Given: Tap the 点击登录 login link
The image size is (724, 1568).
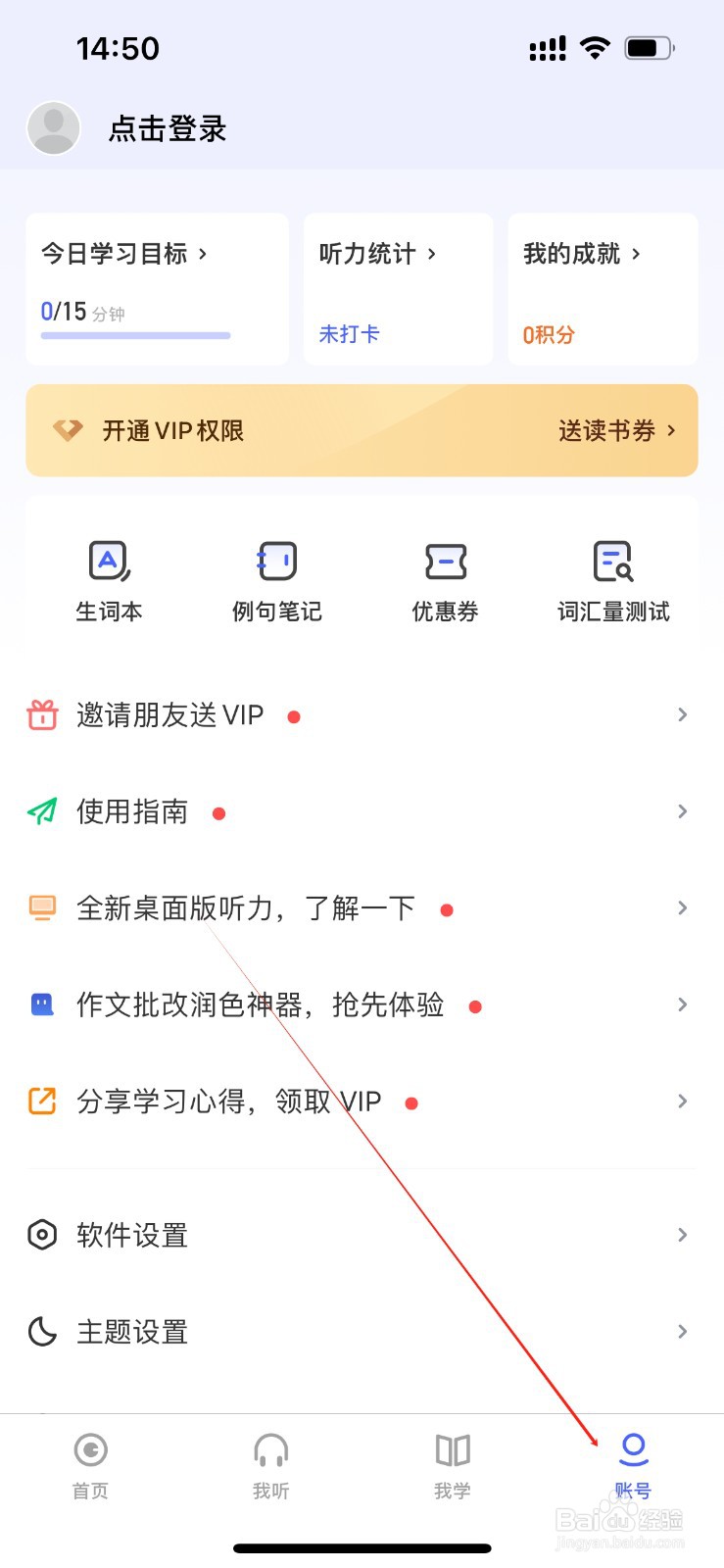Looking at the screenshot, I should (x=167, y=127).
